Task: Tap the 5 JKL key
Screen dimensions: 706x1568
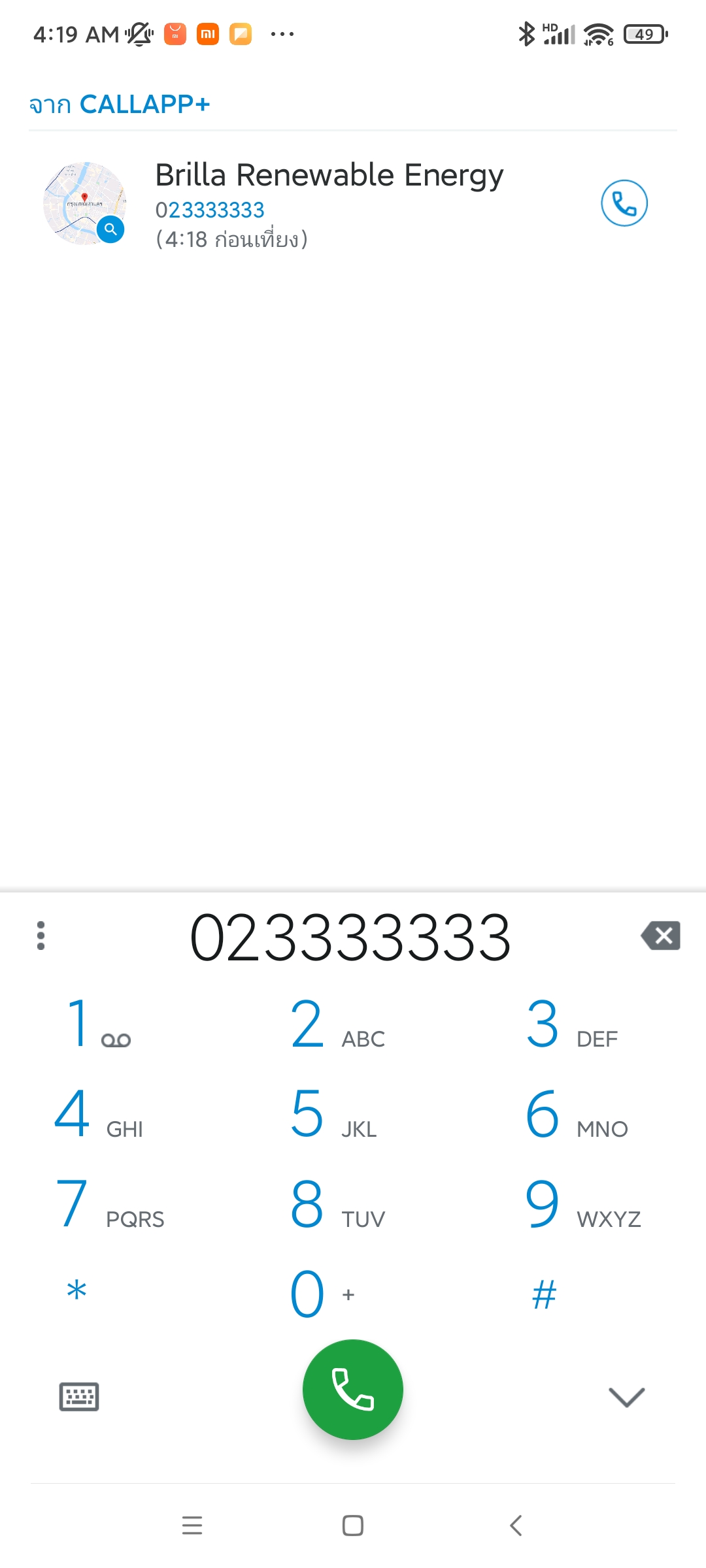Action: (x=333, y=1115)
